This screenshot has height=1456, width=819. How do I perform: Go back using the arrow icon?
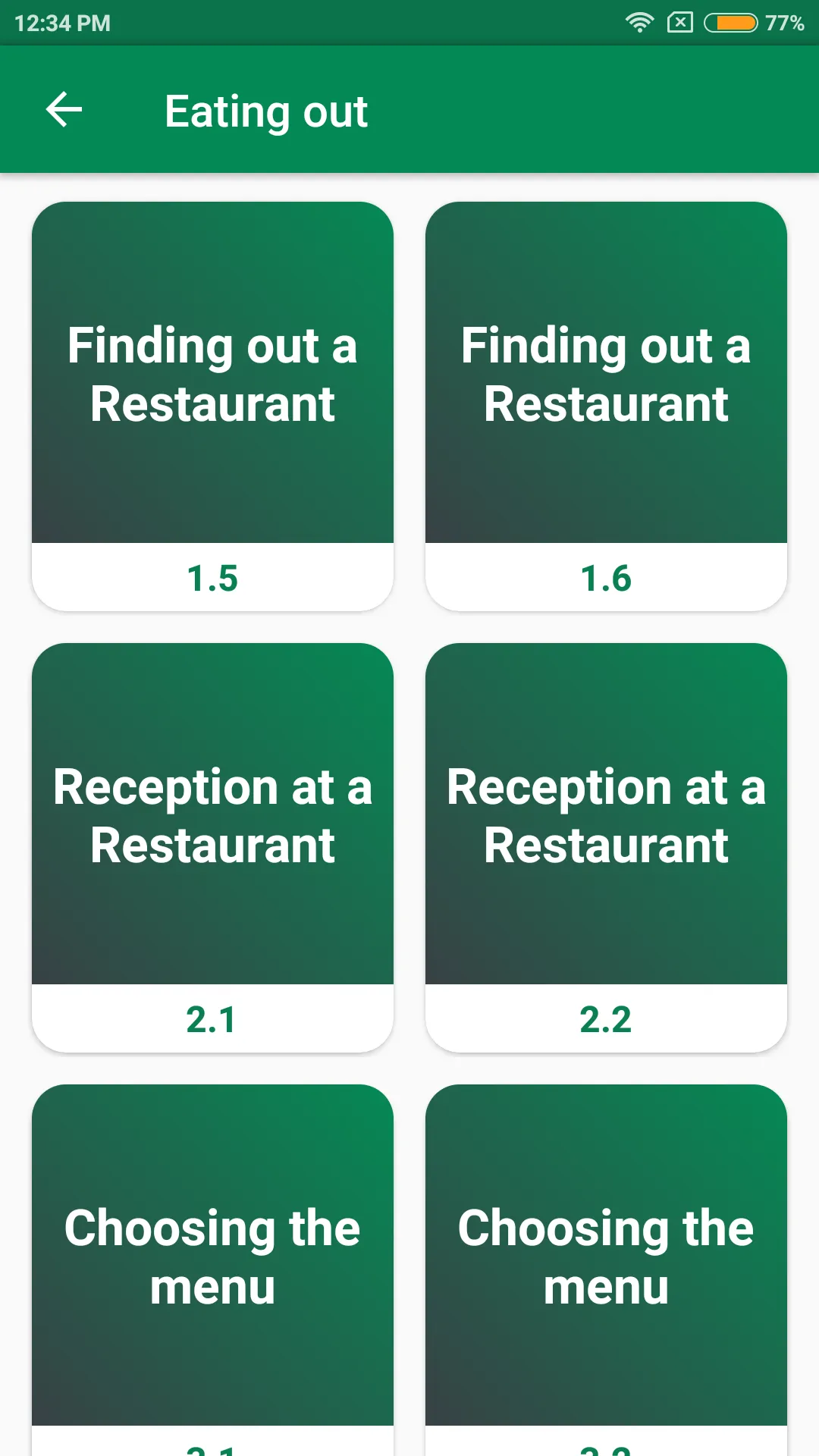click(x=64, y=111)
